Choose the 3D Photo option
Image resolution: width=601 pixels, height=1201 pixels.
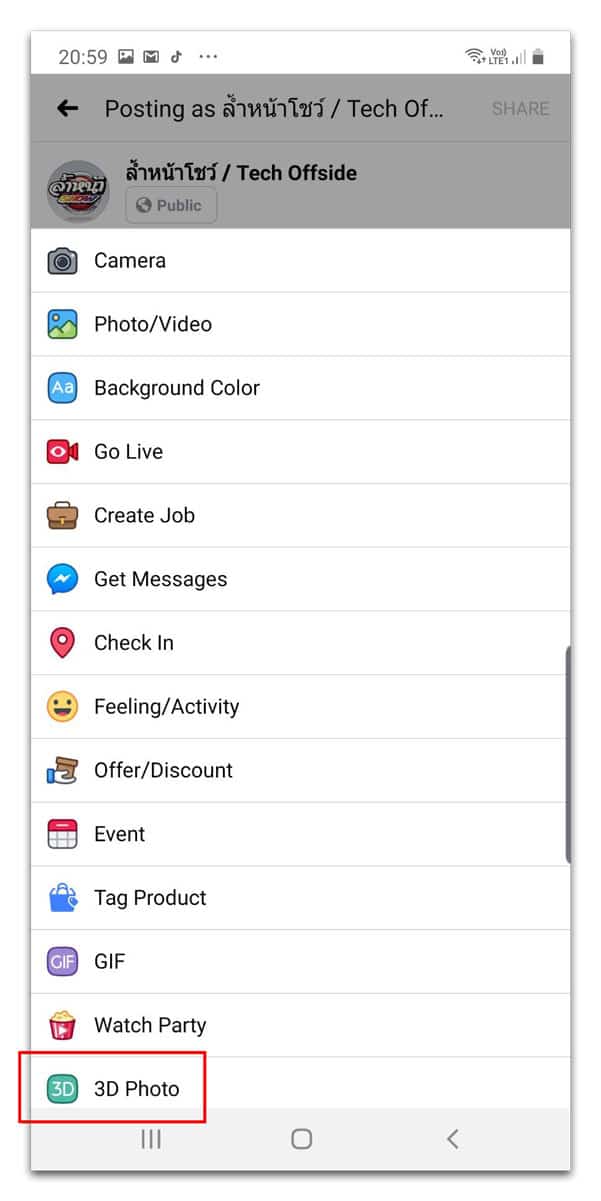point(137,1089)
